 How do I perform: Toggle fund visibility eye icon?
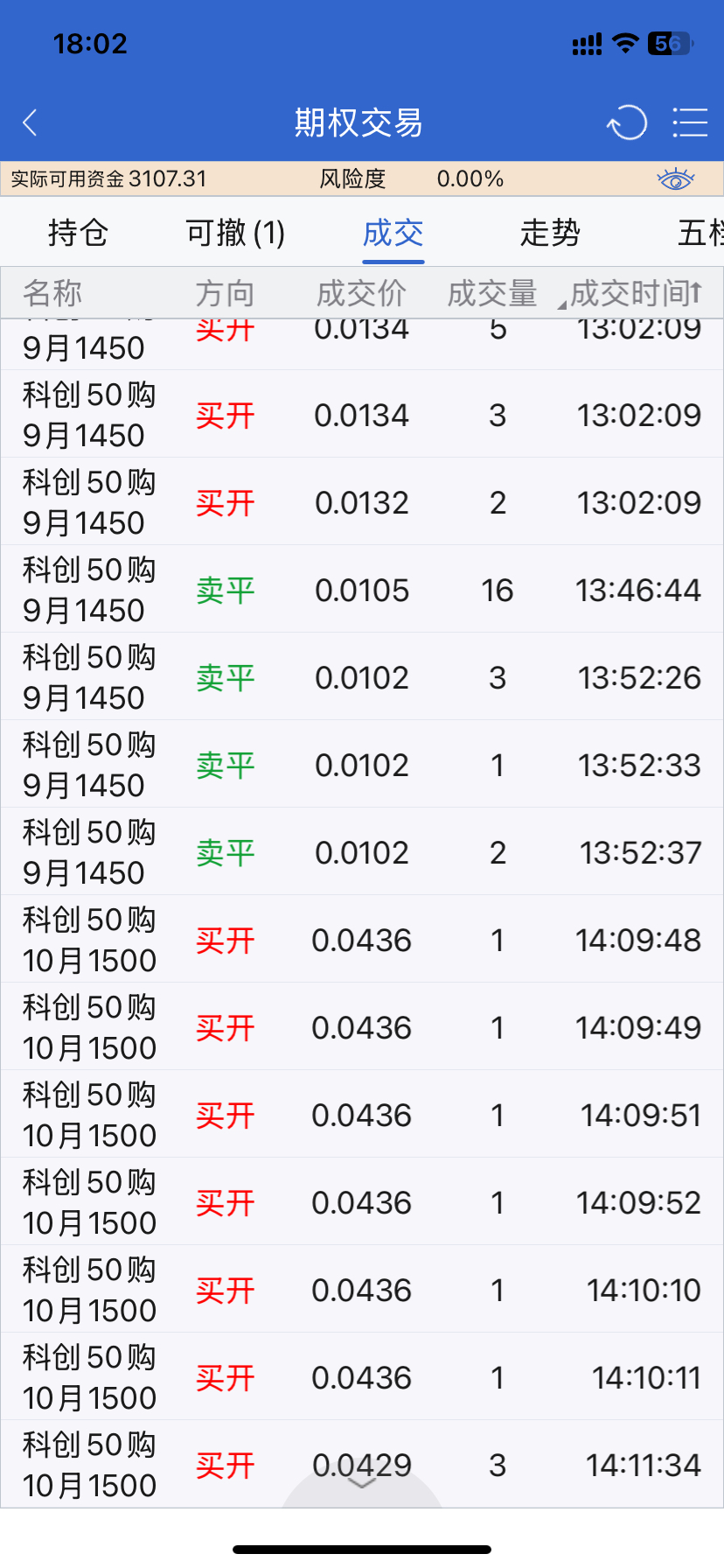[x=675, y=179]
